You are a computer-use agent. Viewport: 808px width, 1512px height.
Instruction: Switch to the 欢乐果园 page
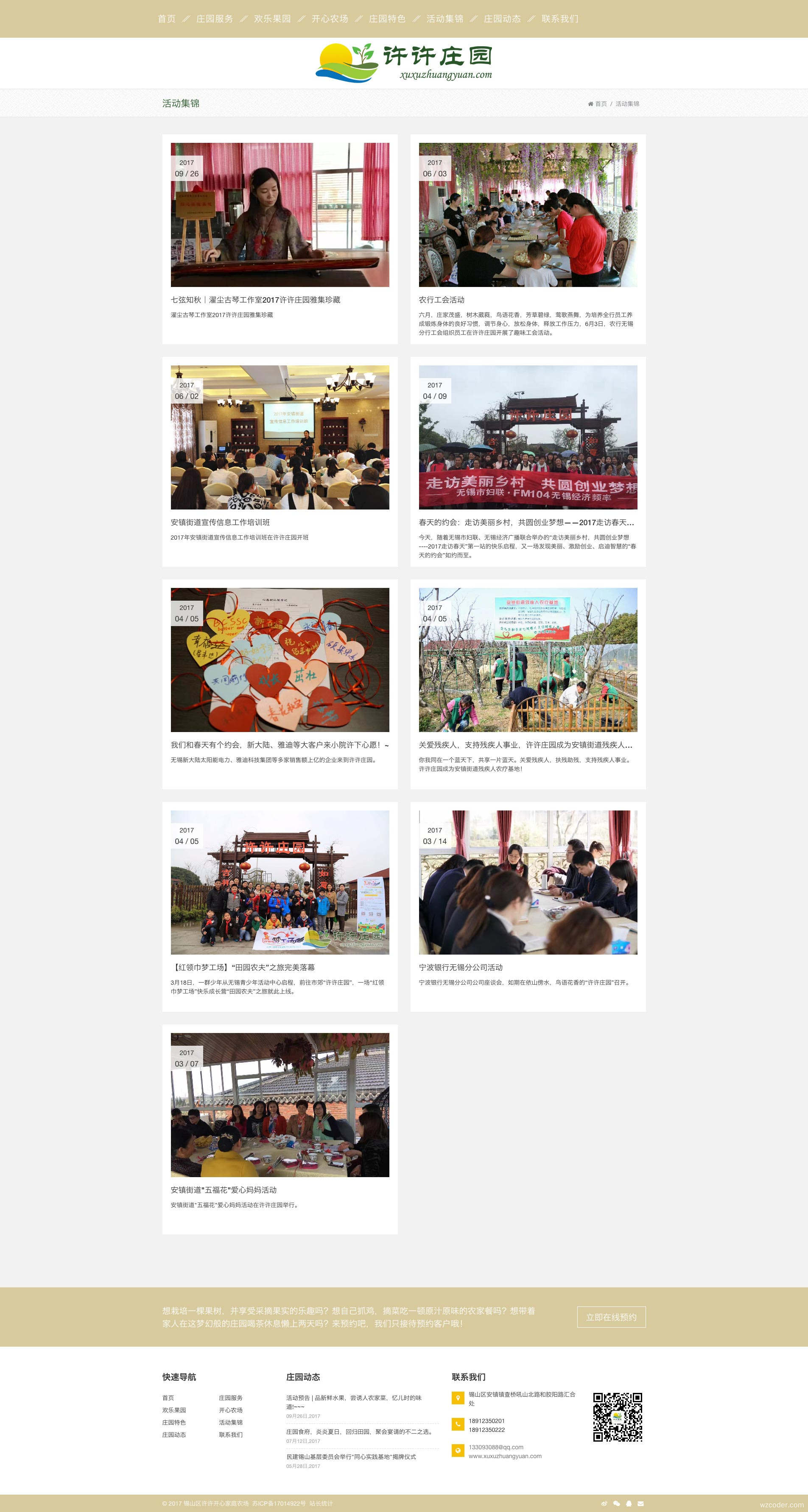tap(272, 19)
